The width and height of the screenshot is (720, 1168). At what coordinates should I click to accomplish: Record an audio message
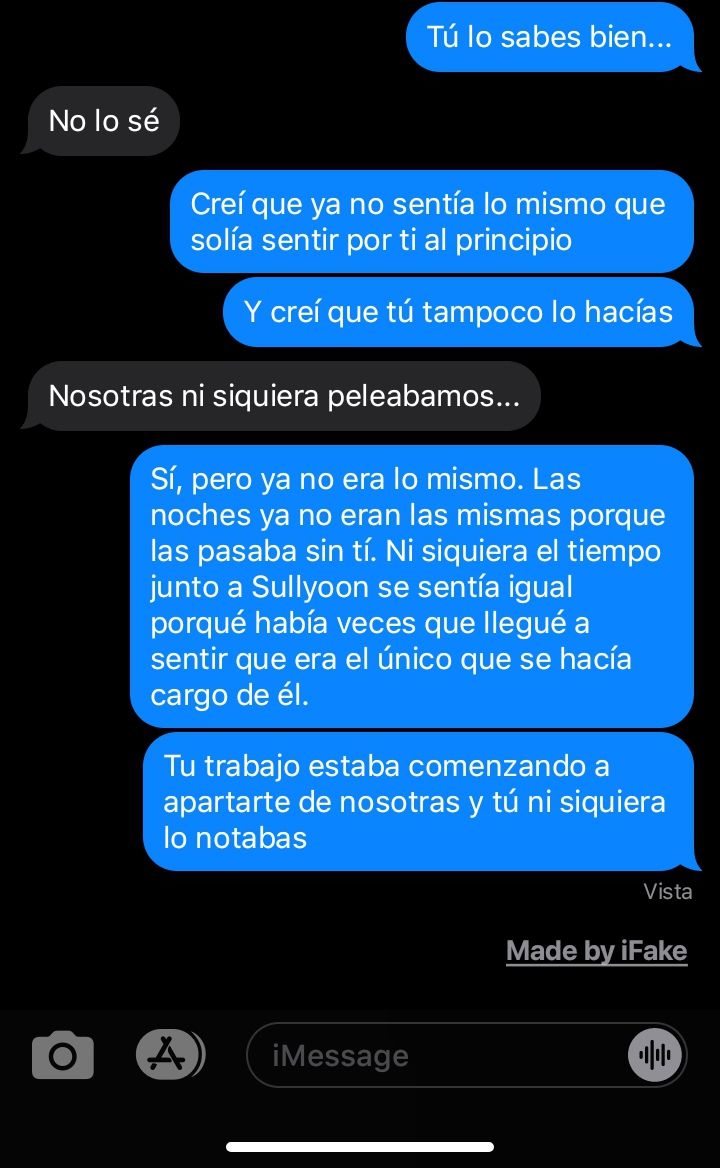pos(654,1055)
